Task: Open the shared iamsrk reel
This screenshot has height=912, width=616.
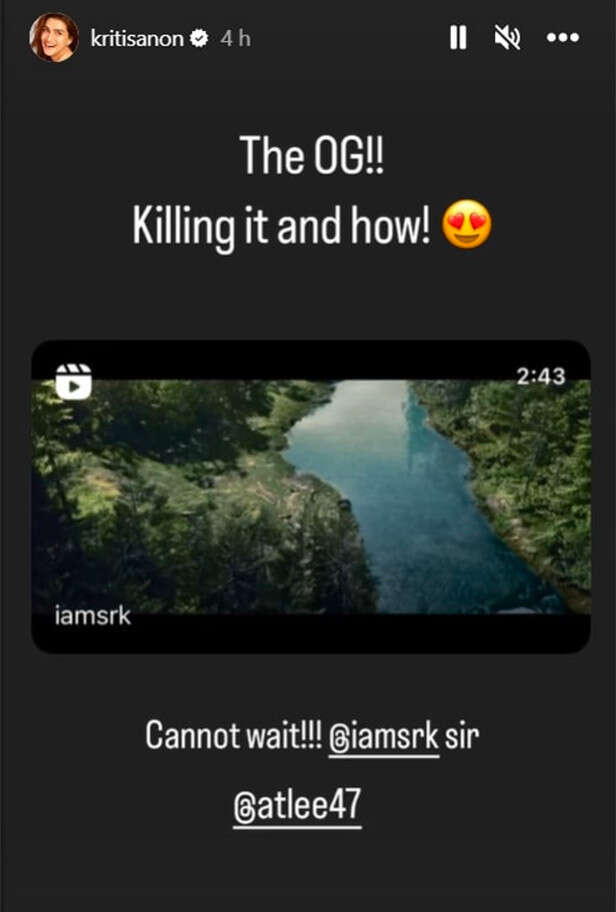Action: [x=310, y=496]
